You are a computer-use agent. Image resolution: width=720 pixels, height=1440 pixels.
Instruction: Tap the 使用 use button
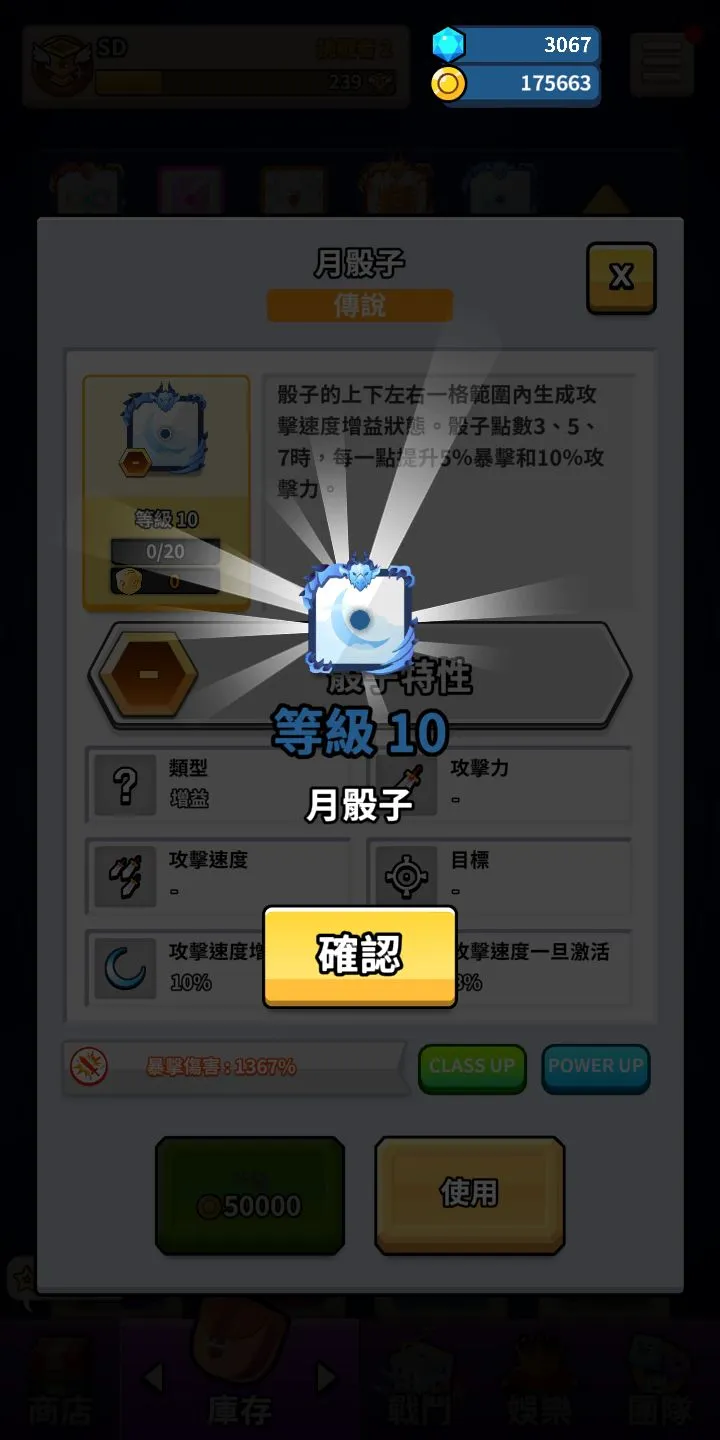[x=469, y=1194]
